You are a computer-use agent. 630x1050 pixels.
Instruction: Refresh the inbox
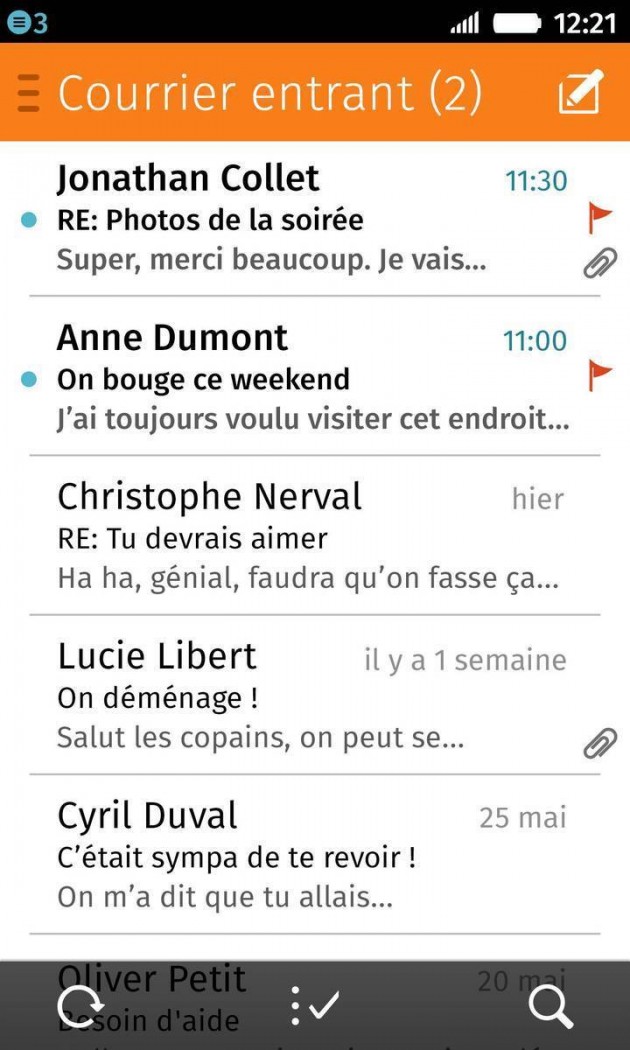tap(81, 1005)
